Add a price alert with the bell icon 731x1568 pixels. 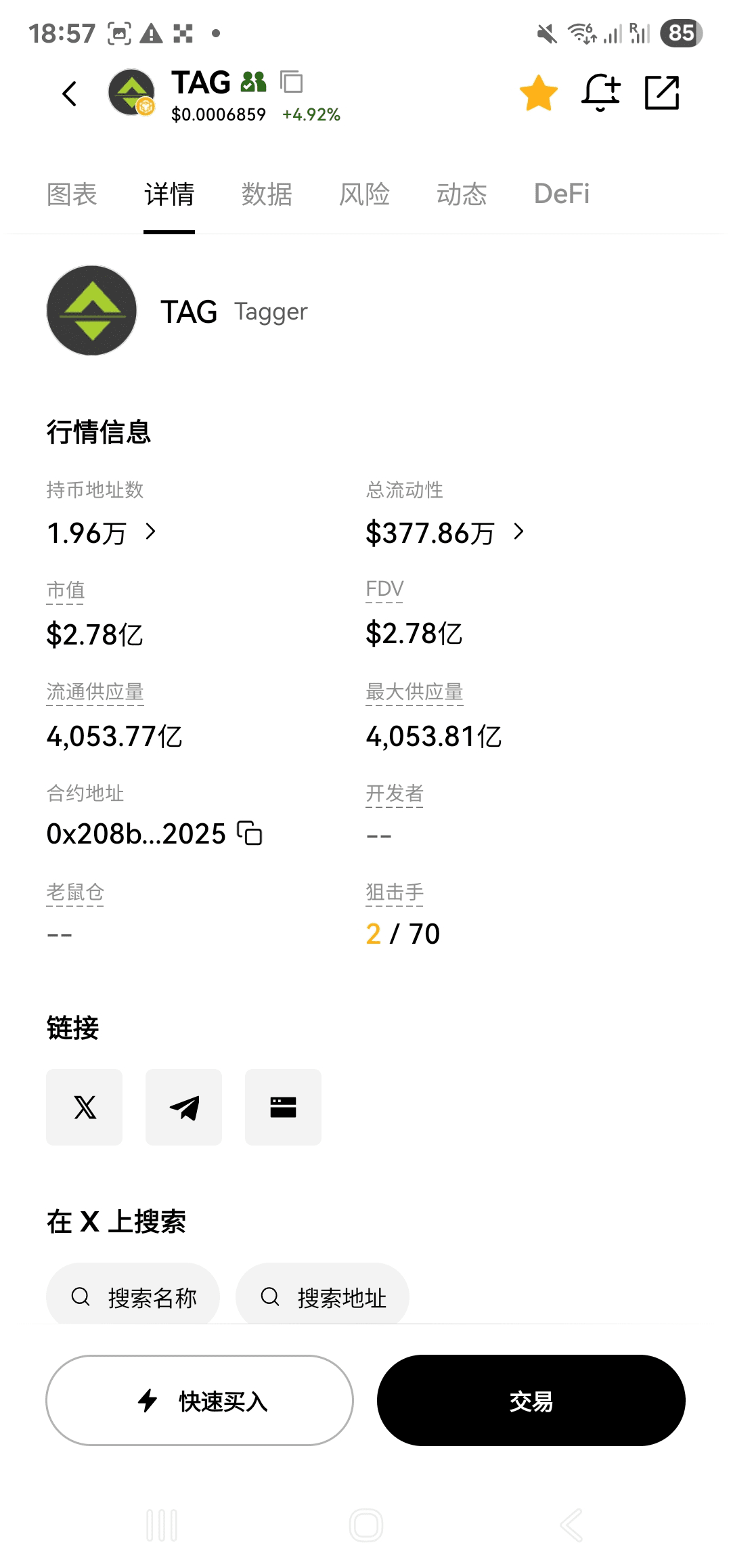[x=600, y=93]
